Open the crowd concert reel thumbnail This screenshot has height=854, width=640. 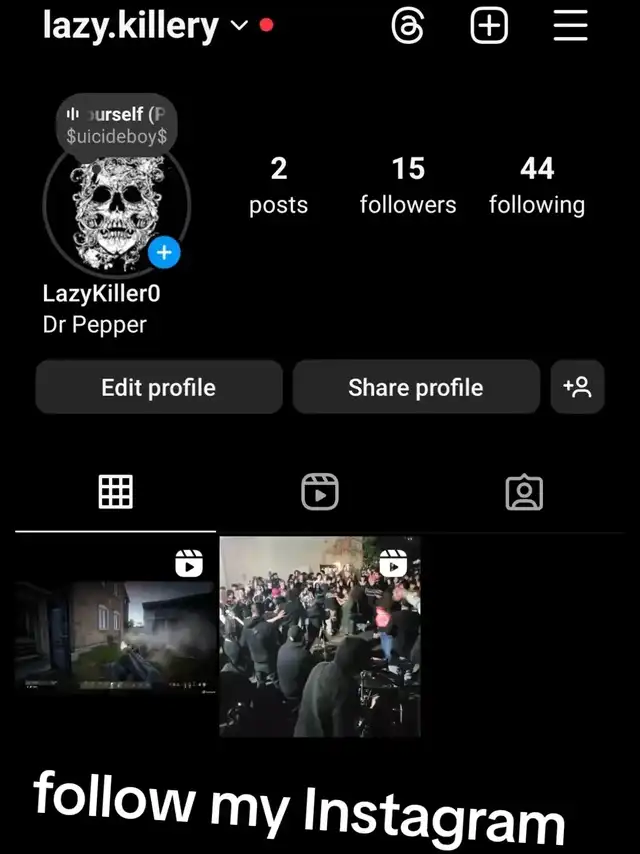click(x=320, y=637)
